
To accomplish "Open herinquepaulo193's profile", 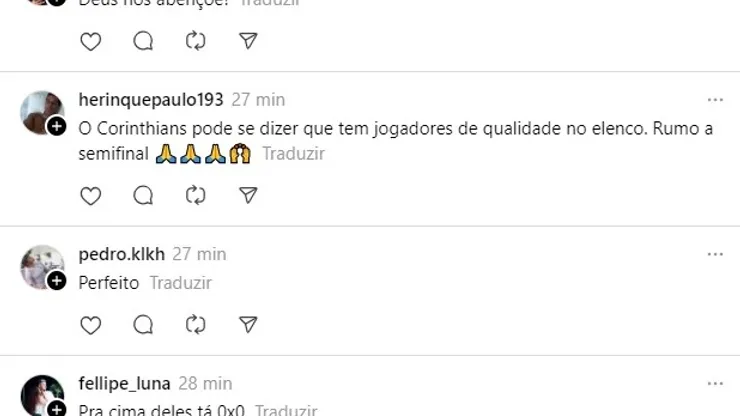I will coord(150,100).
